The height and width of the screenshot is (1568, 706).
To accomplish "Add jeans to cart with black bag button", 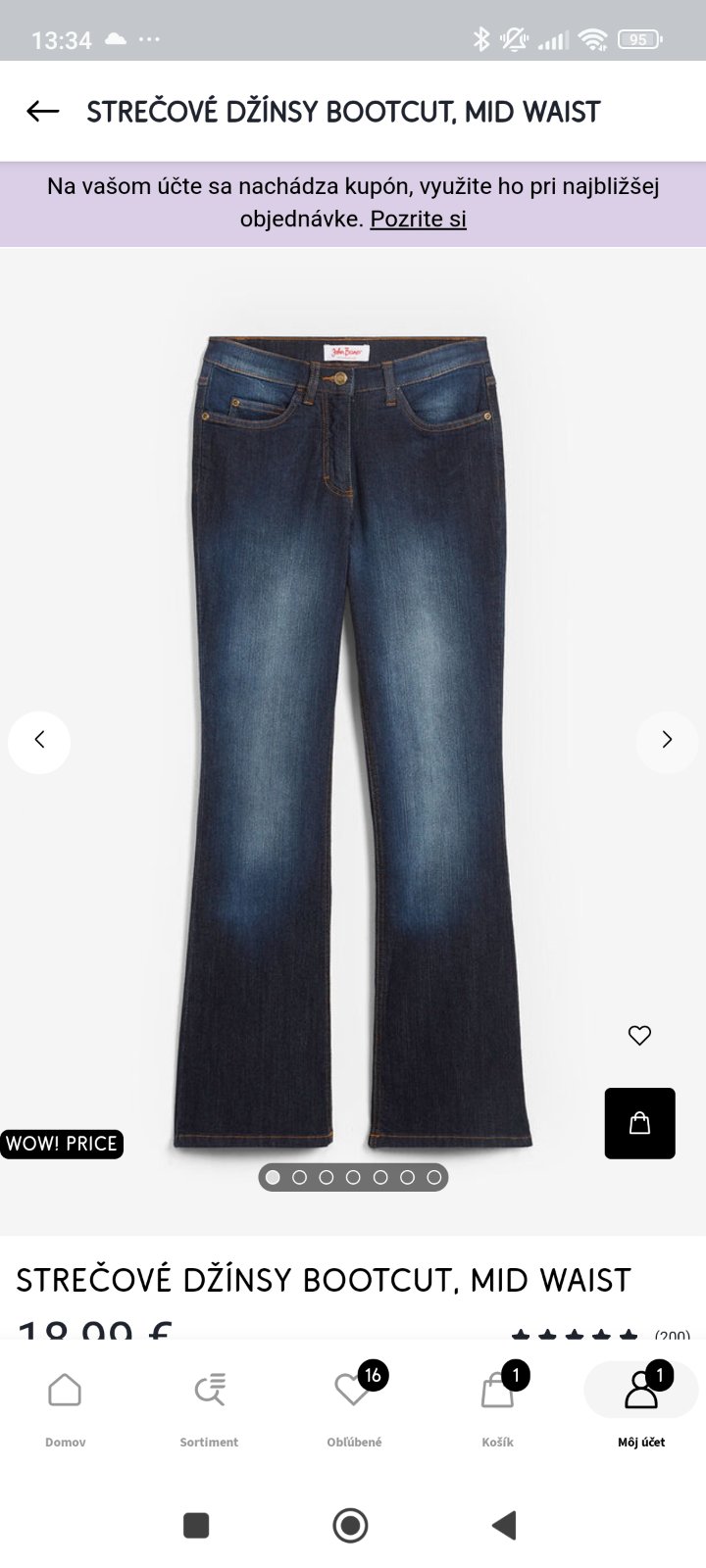I will click(639, 1123).
